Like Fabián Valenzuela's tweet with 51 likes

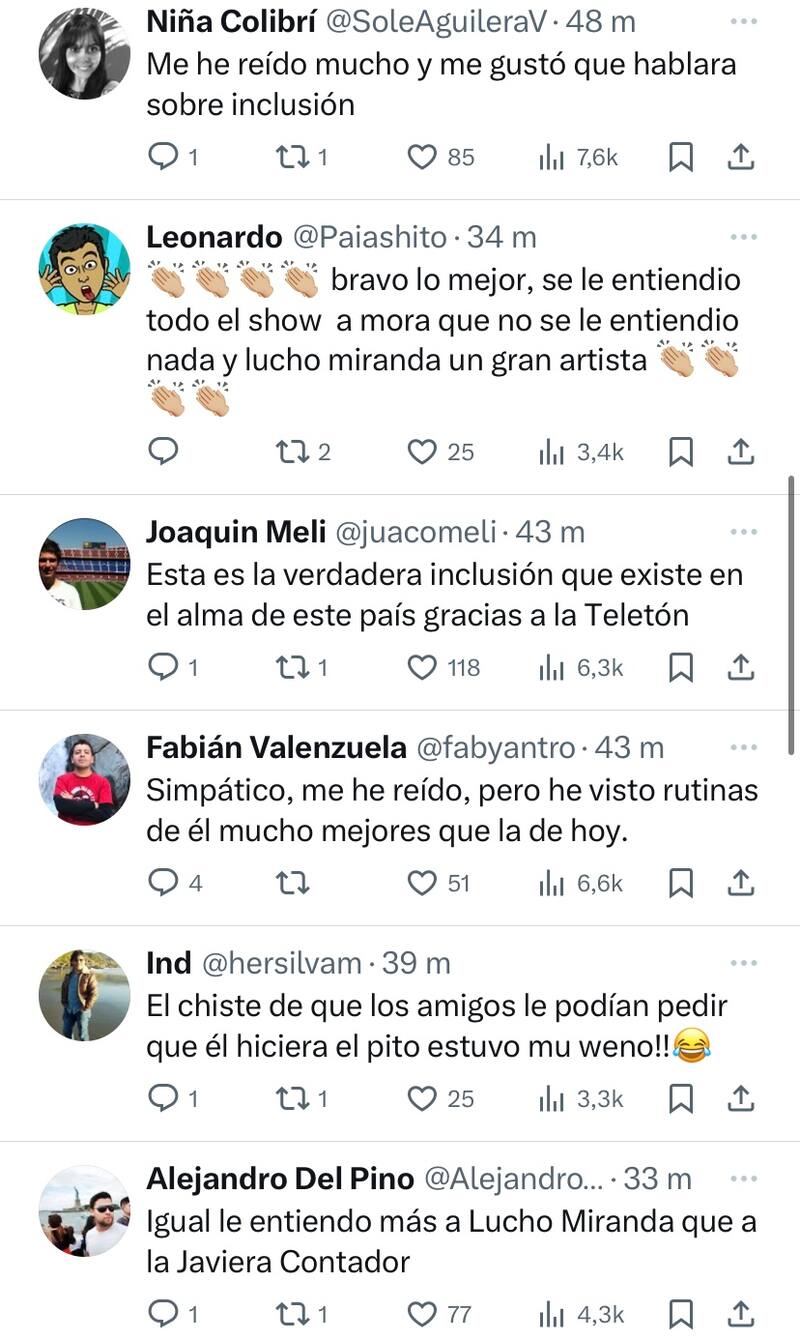click(421, 883)
